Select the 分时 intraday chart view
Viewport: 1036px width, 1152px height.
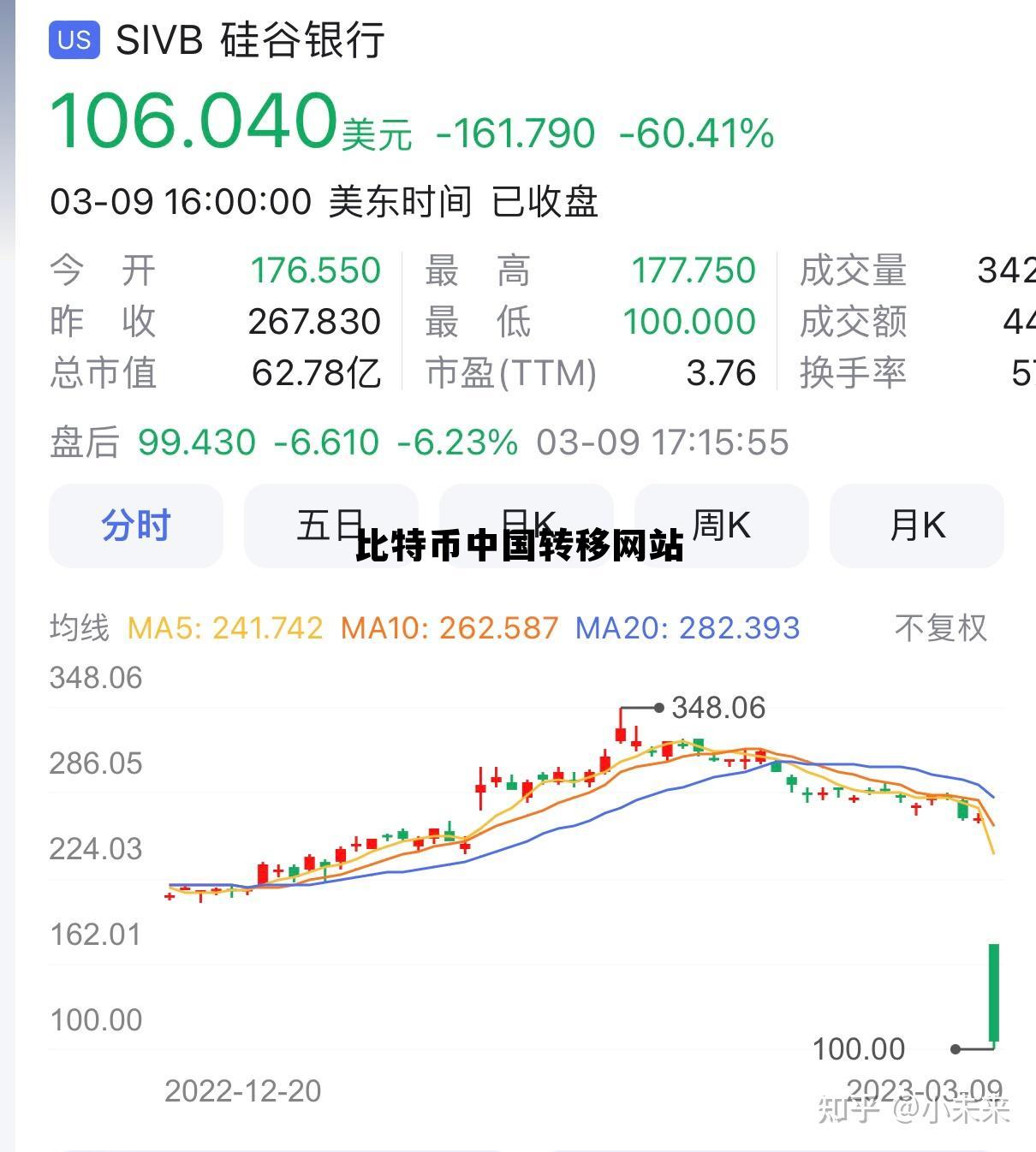click(135, 526)
